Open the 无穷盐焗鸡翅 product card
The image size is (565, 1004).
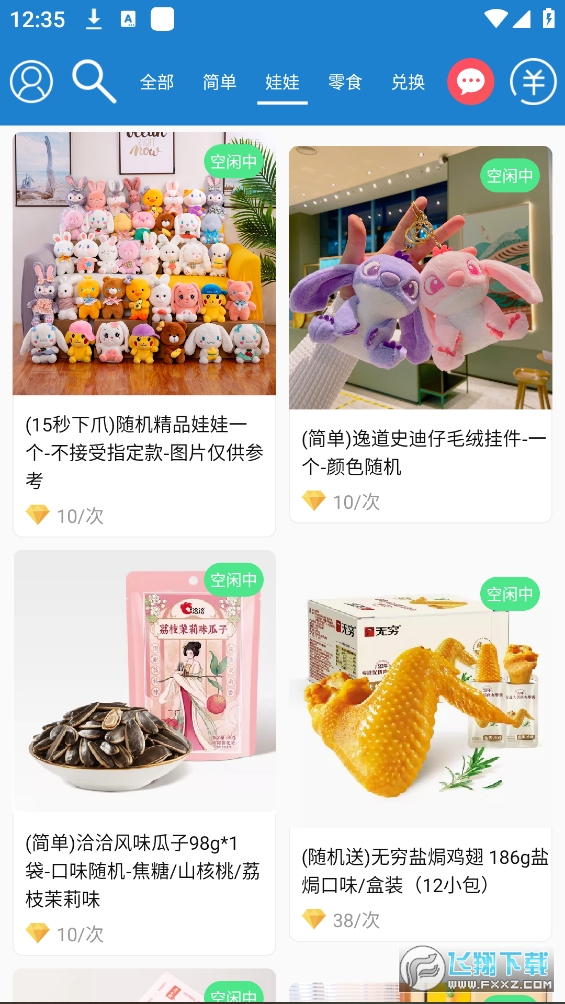click(x=420, y=752)
